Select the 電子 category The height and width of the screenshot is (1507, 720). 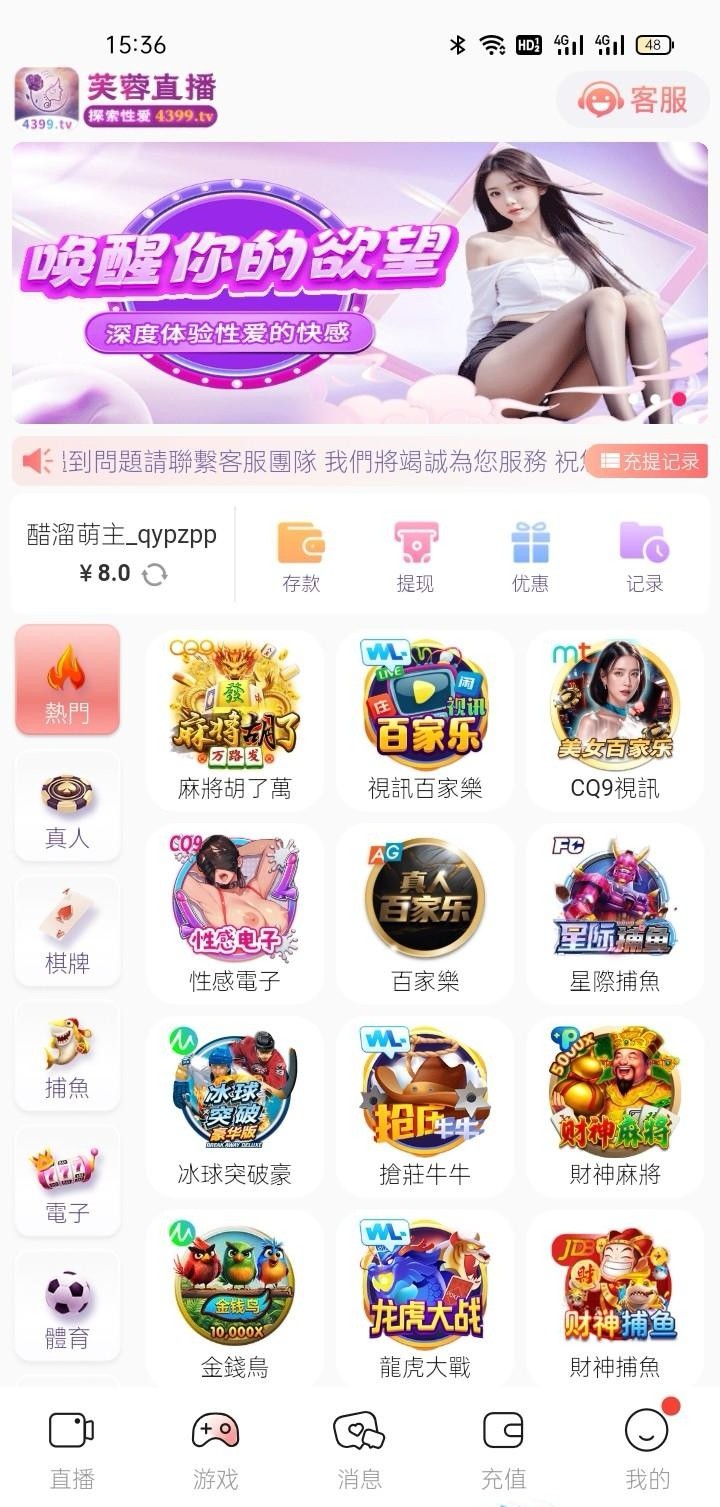[67, 1182]
